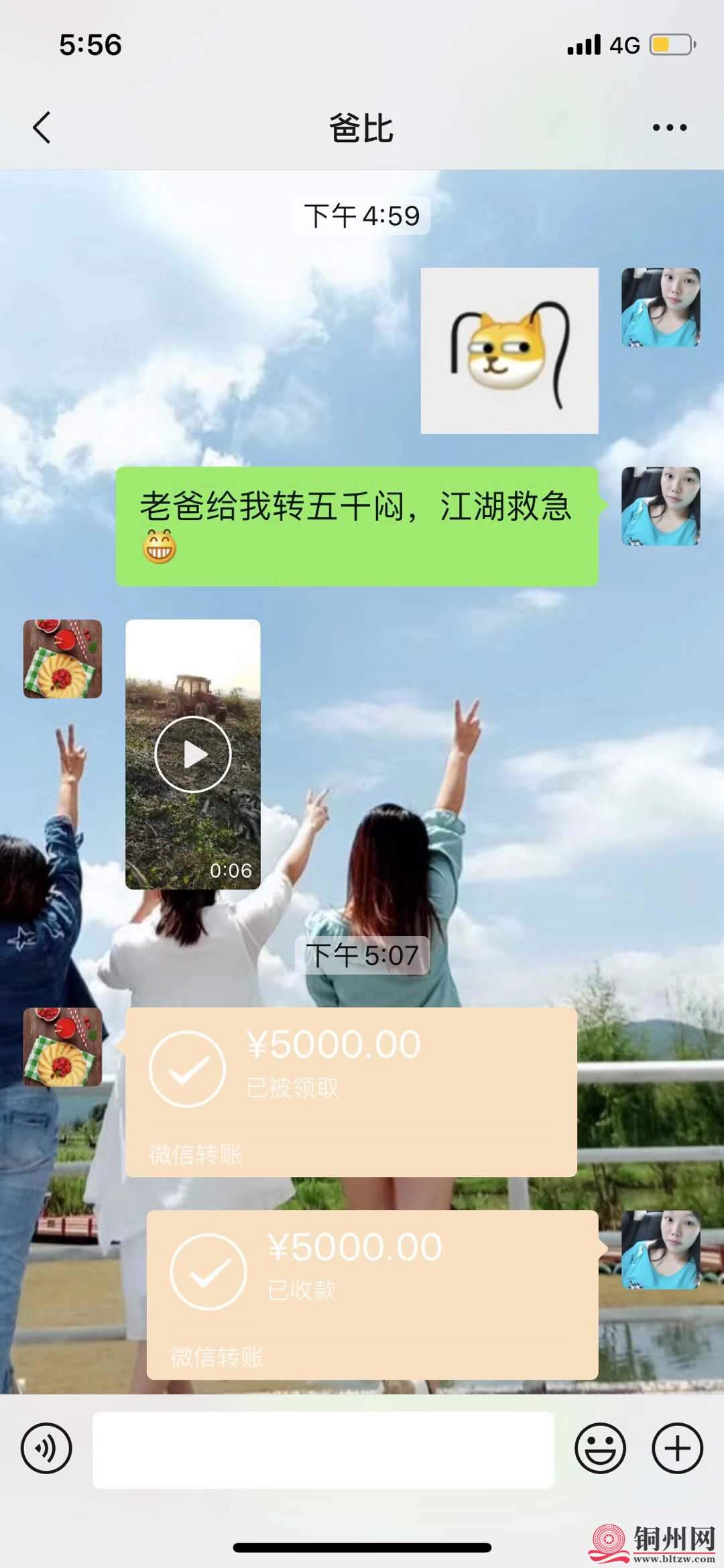Image resolution: width=724 pixels, height=1568 pixels.
Task: View the dog sticker sent
Action: tap(509, 351)
